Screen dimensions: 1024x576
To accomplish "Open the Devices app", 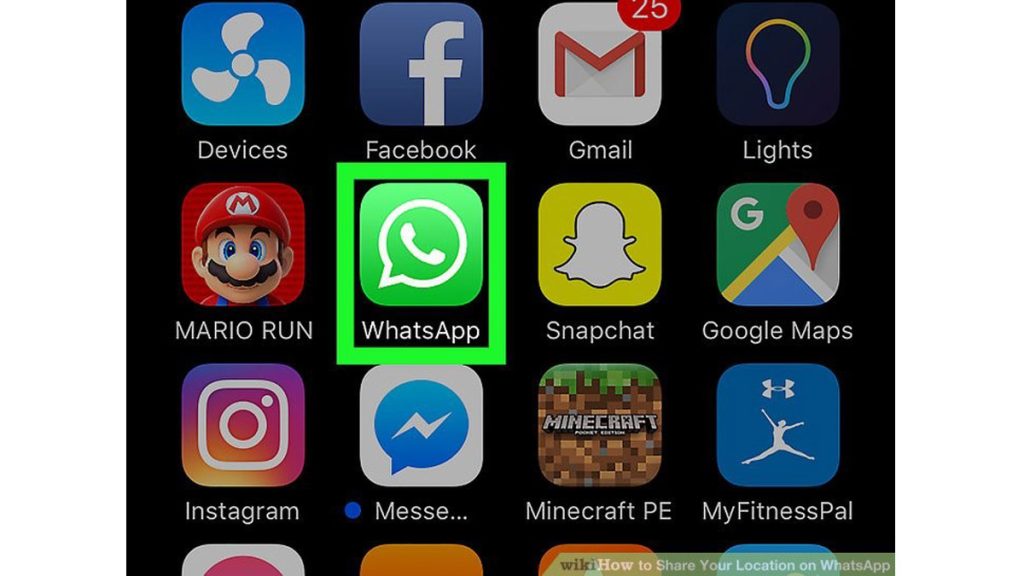I will 242,66.
